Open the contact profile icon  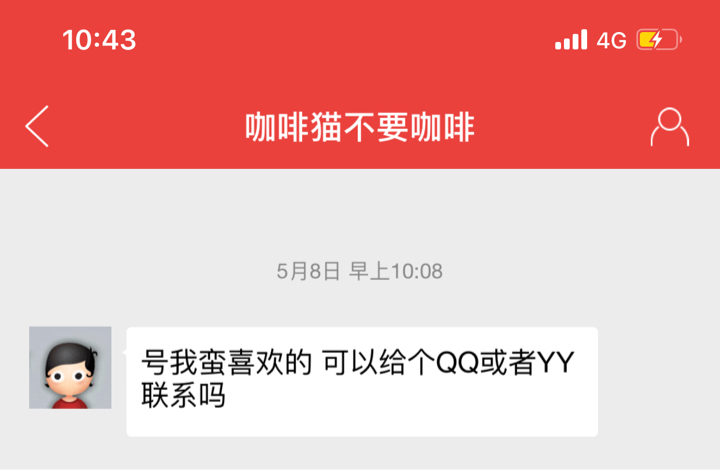point(669,127)
